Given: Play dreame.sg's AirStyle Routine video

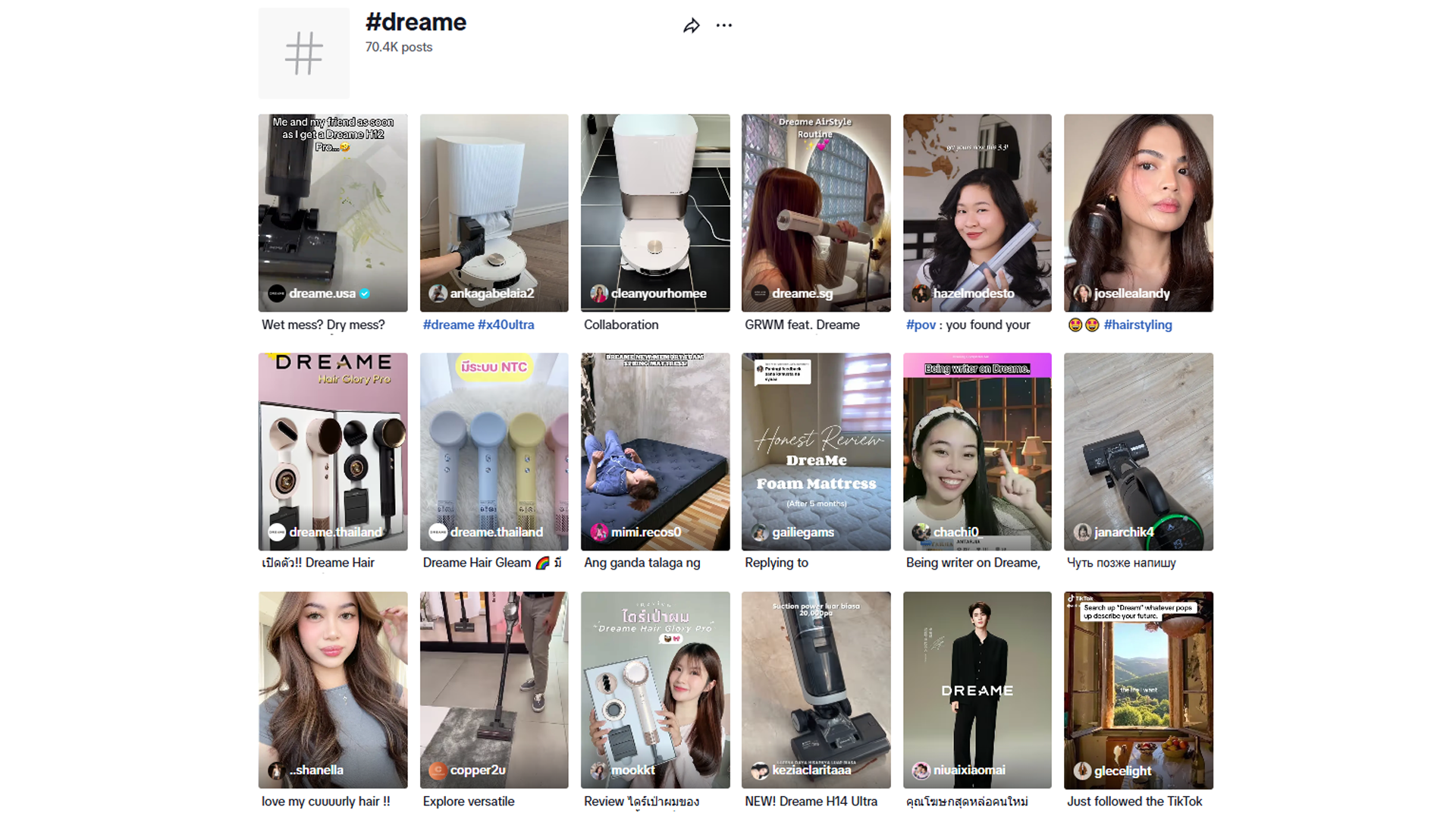Looking at the screenshot, I should click(816, 212).
